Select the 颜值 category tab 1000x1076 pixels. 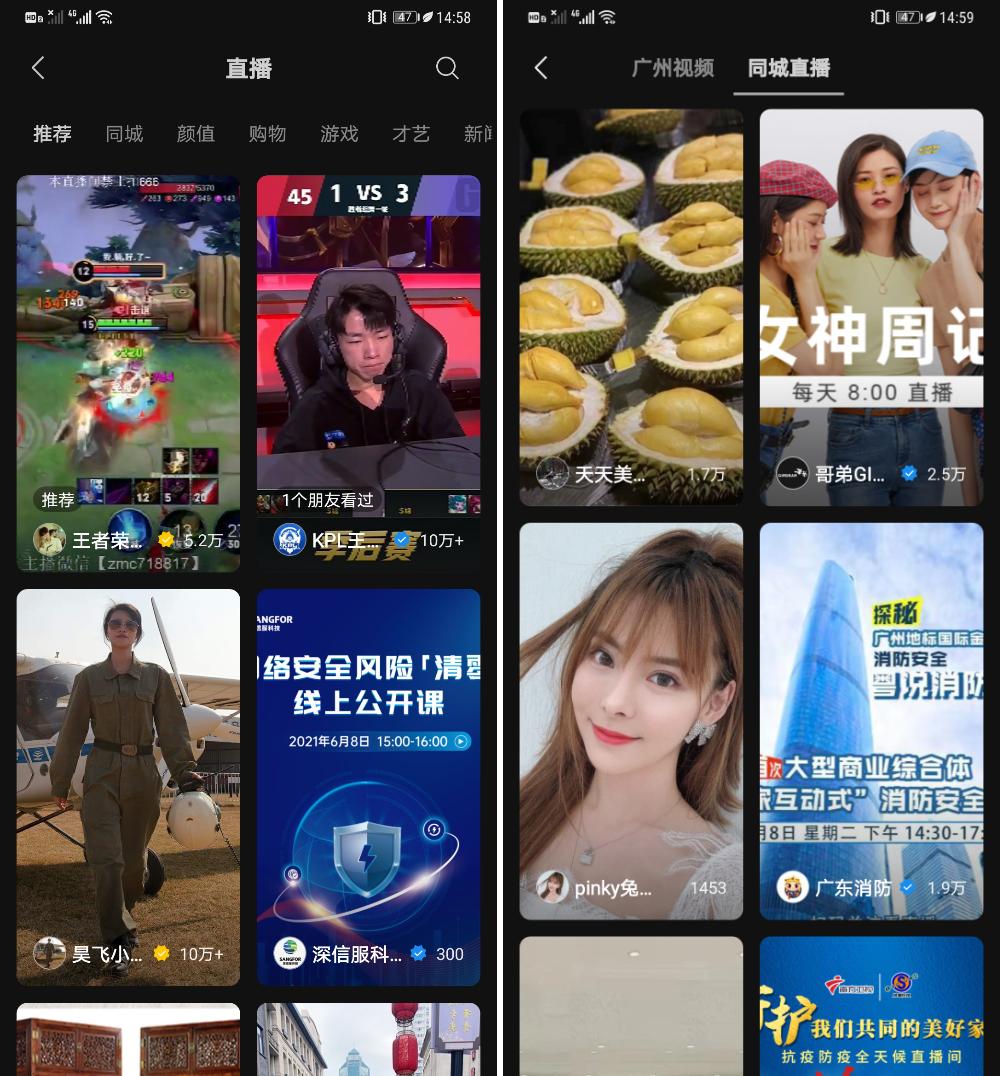(196, 133)
